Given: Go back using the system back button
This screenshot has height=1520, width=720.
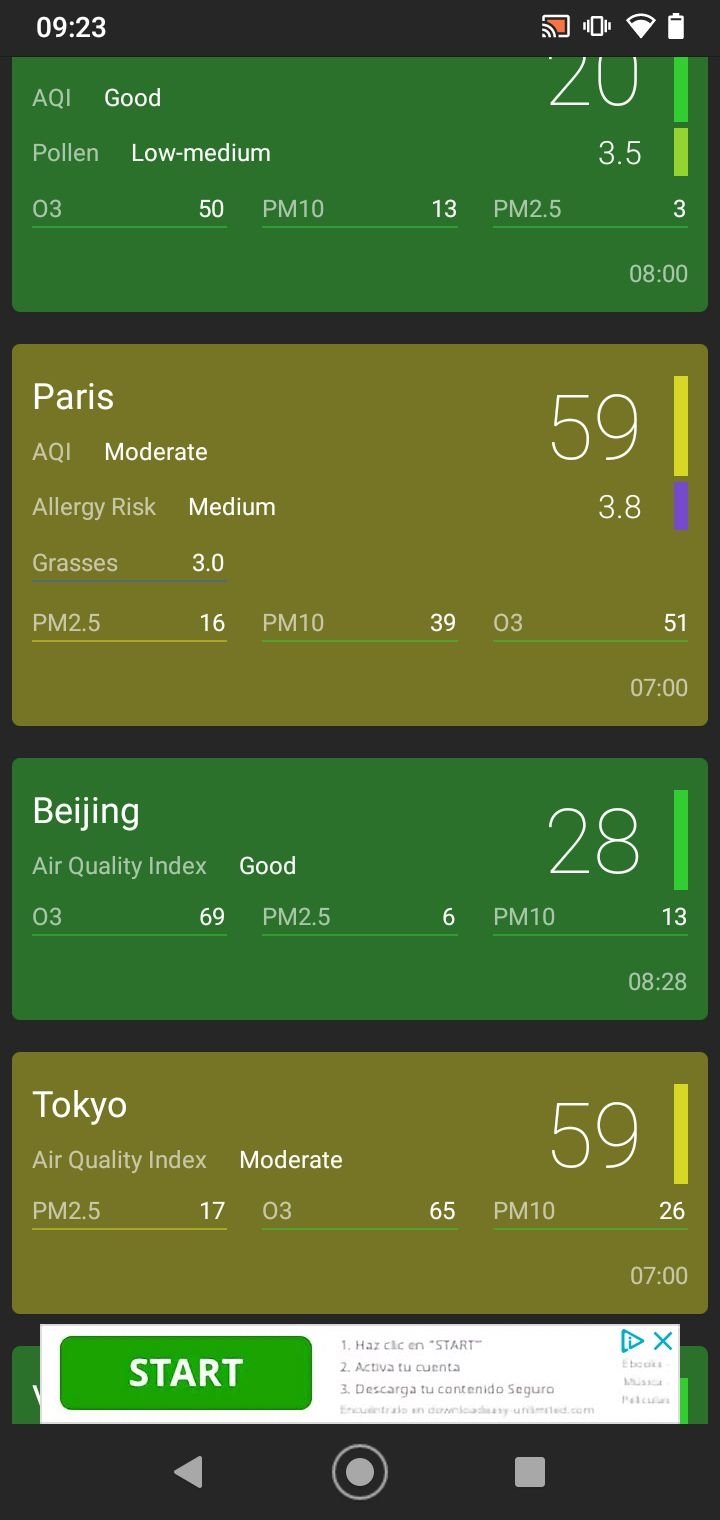Looking at the screenshot, I should (x=188, y=1472).
